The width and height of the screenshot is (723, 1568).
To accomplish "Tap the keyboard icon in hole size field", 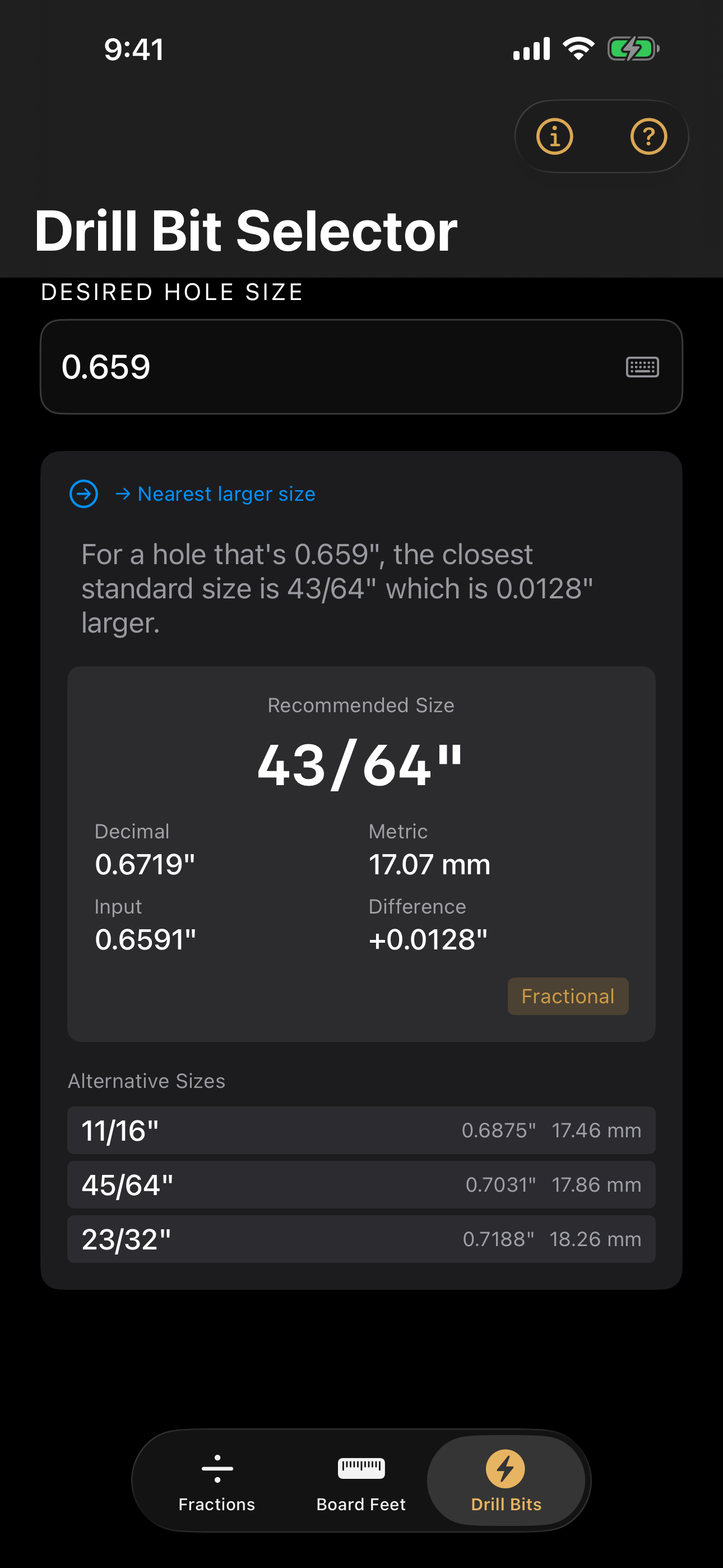I will point(643,367).
